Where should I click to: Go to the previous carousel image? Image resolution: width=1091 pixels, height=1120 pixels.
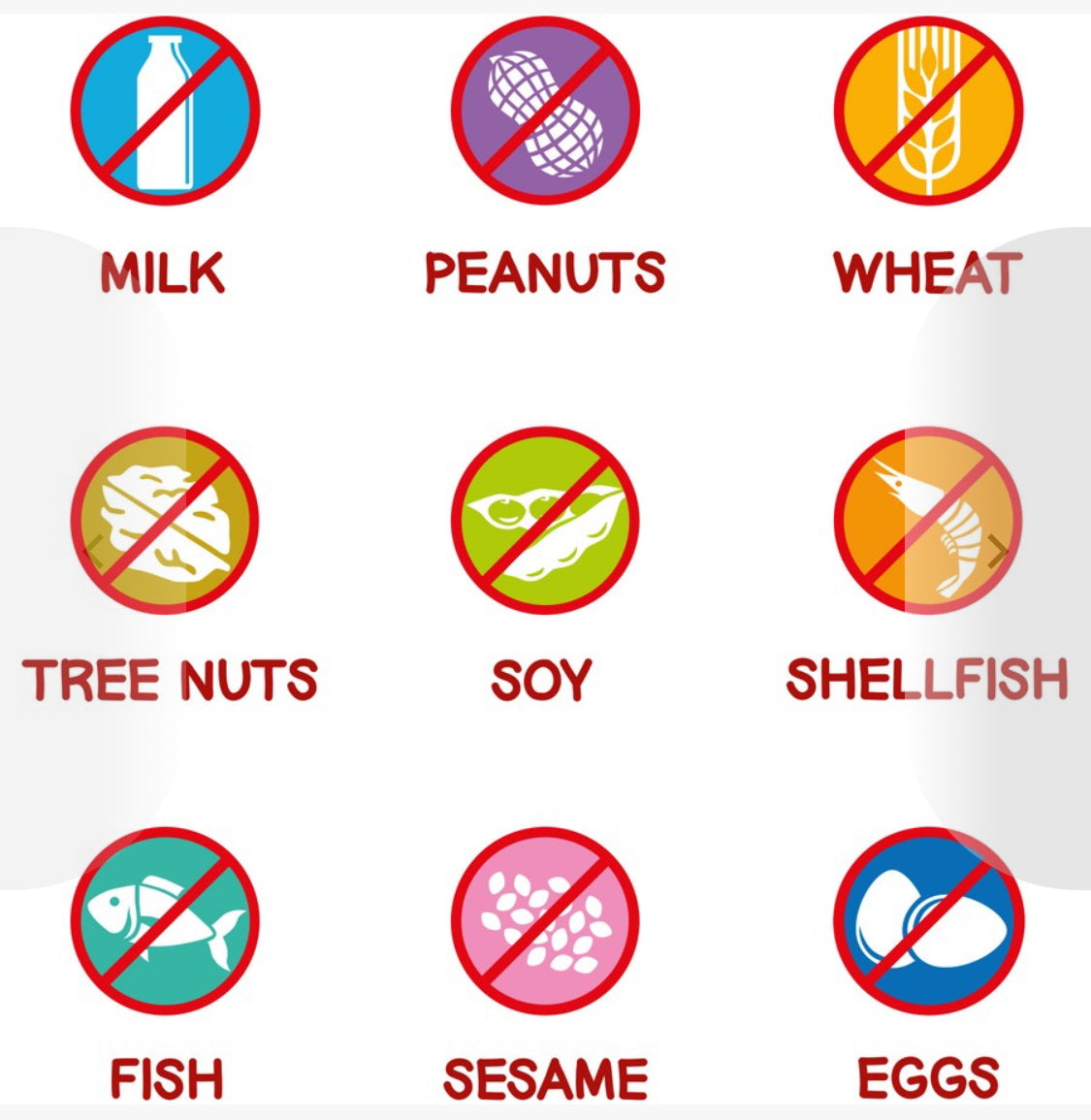click(93, 554)
